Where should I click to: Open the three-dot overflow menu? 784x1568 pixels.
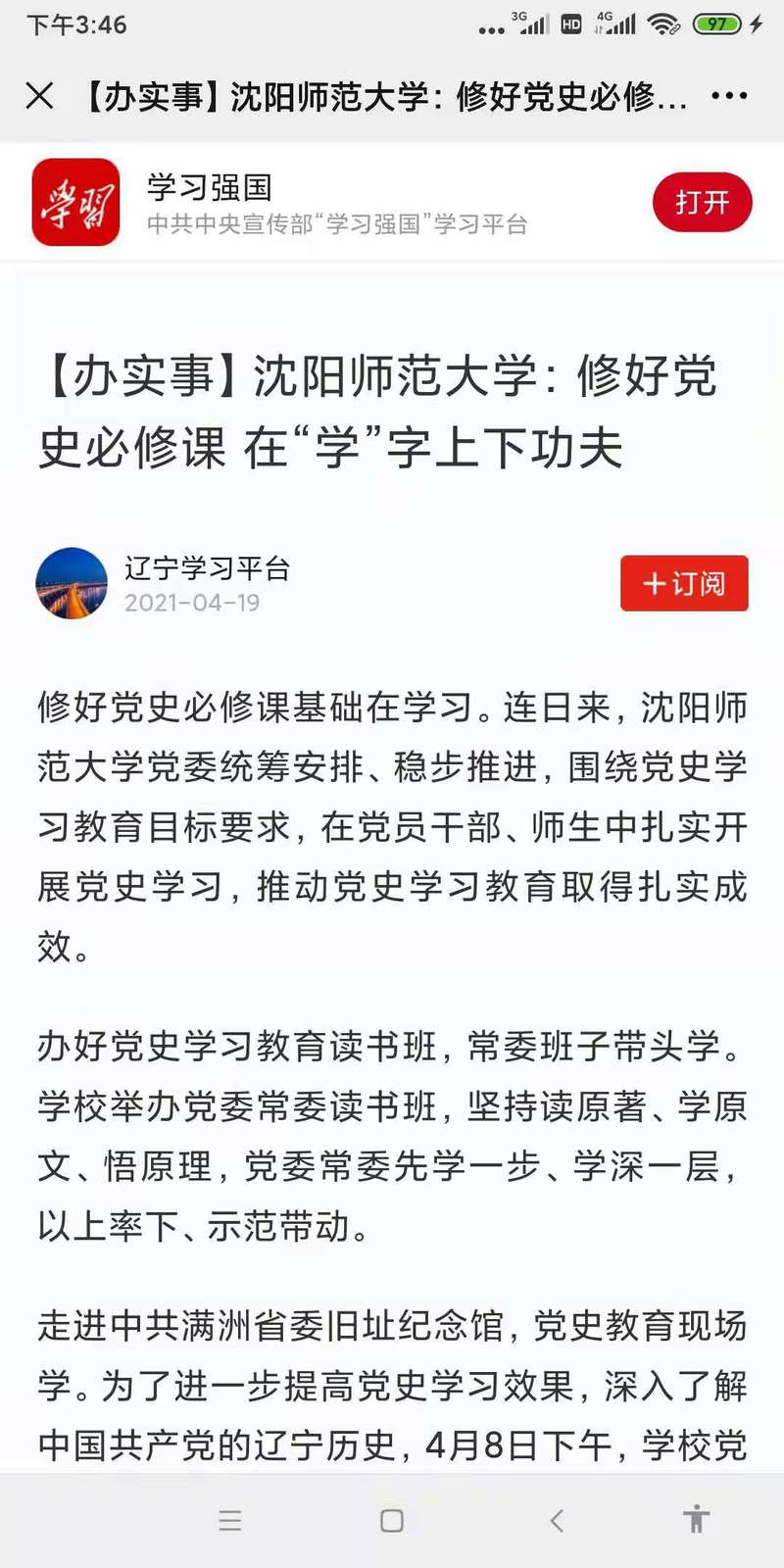[x=729, y=96]
